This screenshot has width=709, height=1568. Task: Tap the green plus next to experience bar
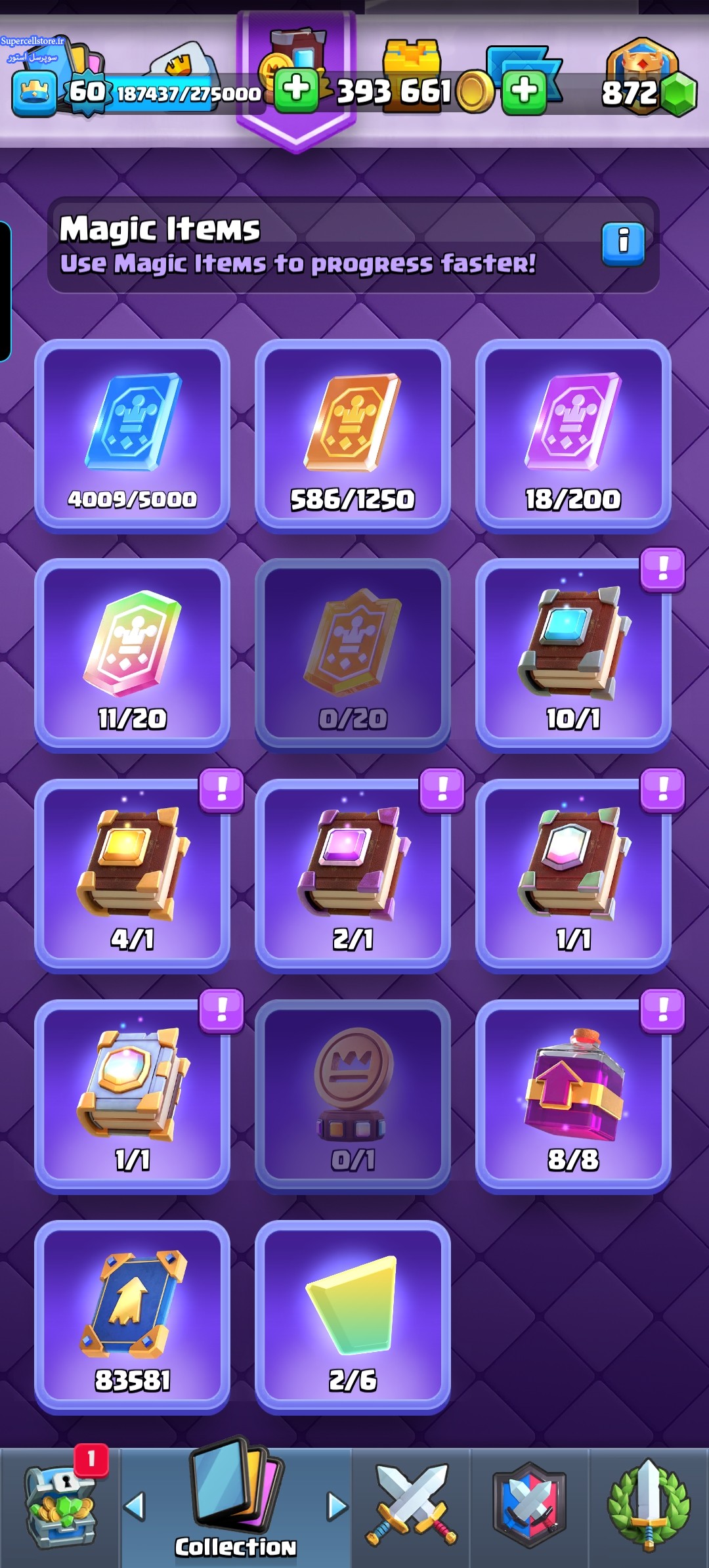[x=296, y=89]
